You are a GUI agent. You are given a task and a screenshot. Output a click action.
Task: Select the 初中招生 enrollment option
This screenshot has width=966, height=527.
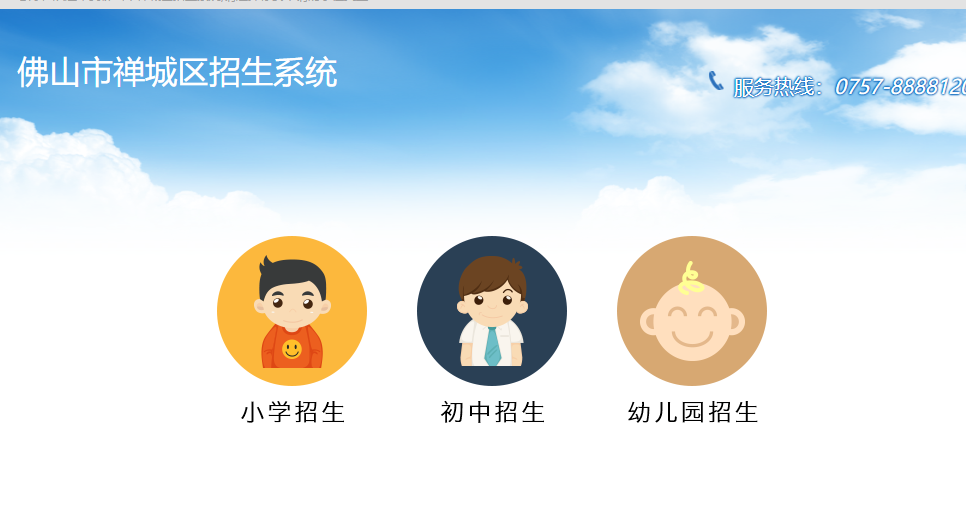point(492,311)
